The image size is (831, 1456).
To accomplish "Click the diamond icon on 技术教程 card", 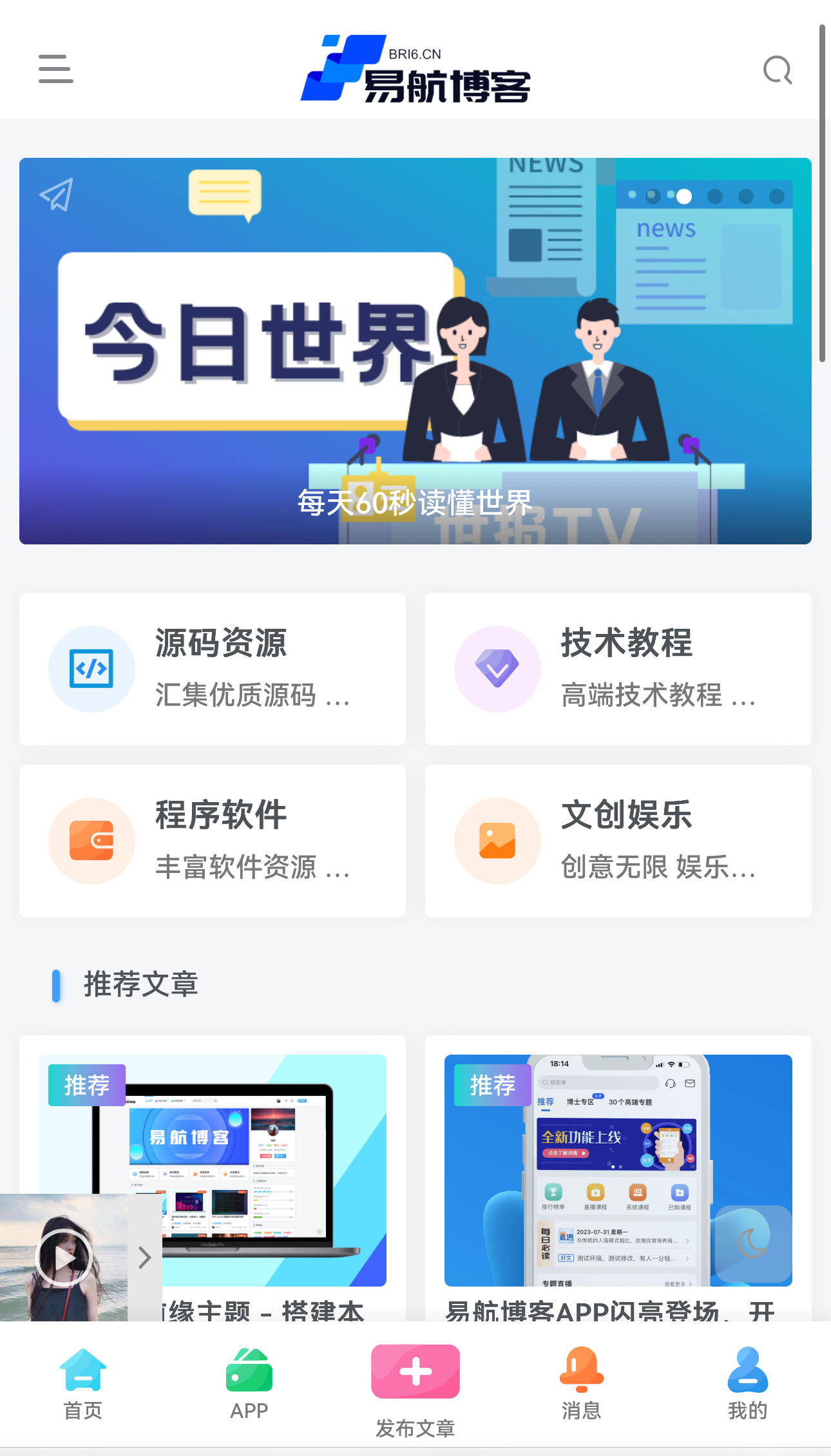I will click(497, 669).
